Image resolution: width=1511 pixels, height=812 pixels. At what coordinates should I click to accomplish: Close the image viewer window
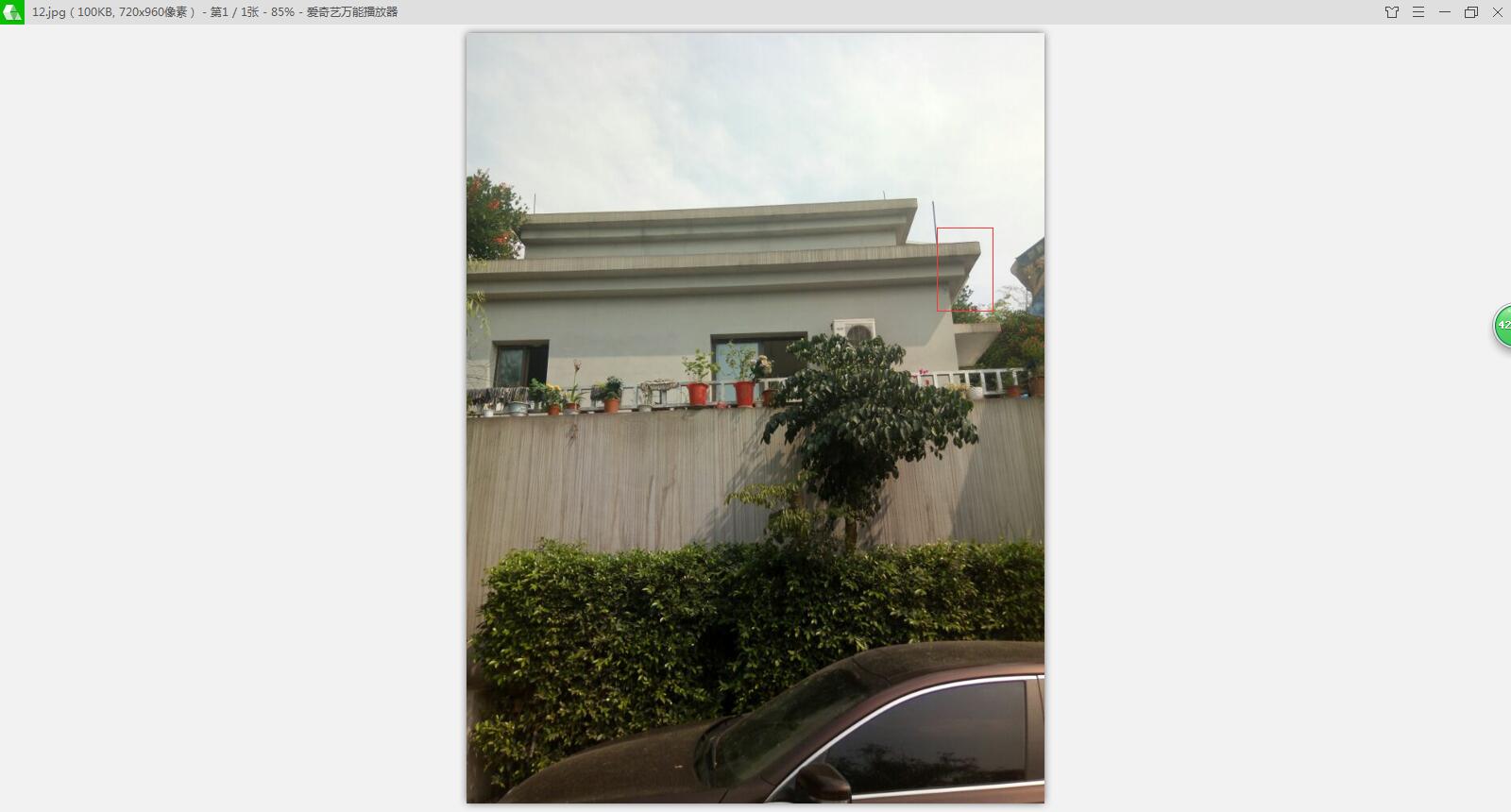coord(1497,12)
